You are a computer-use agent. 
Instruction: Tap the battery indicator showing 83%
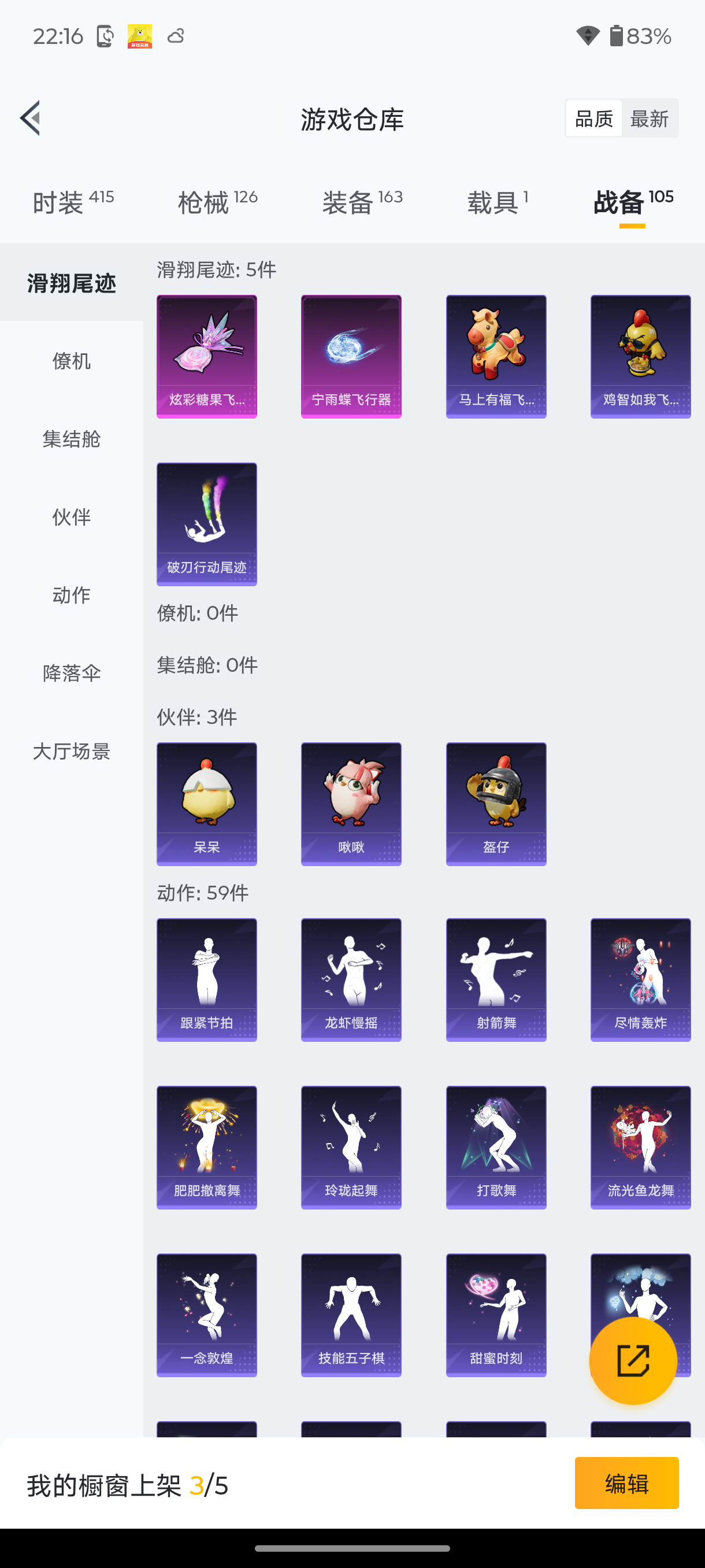coord(633,36)
